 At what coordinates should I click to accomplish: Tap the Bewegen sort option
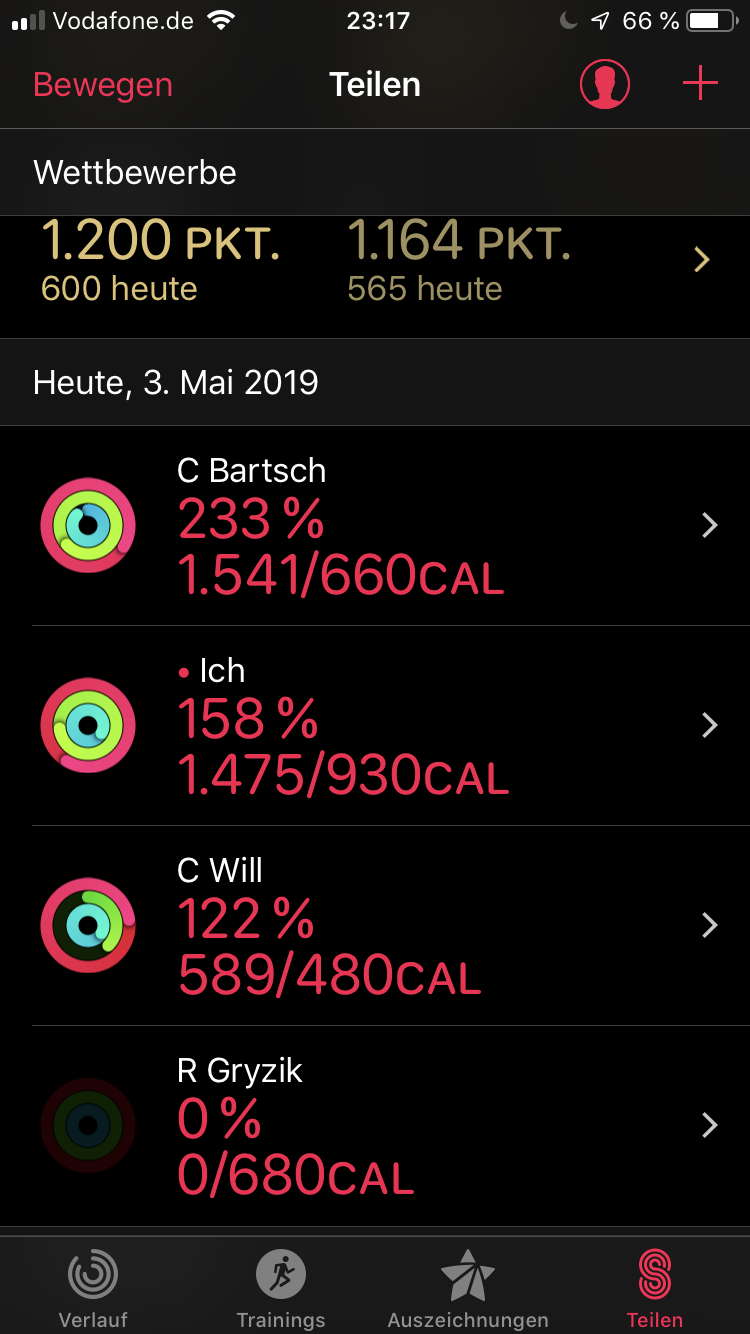click(x=102, y=85)
